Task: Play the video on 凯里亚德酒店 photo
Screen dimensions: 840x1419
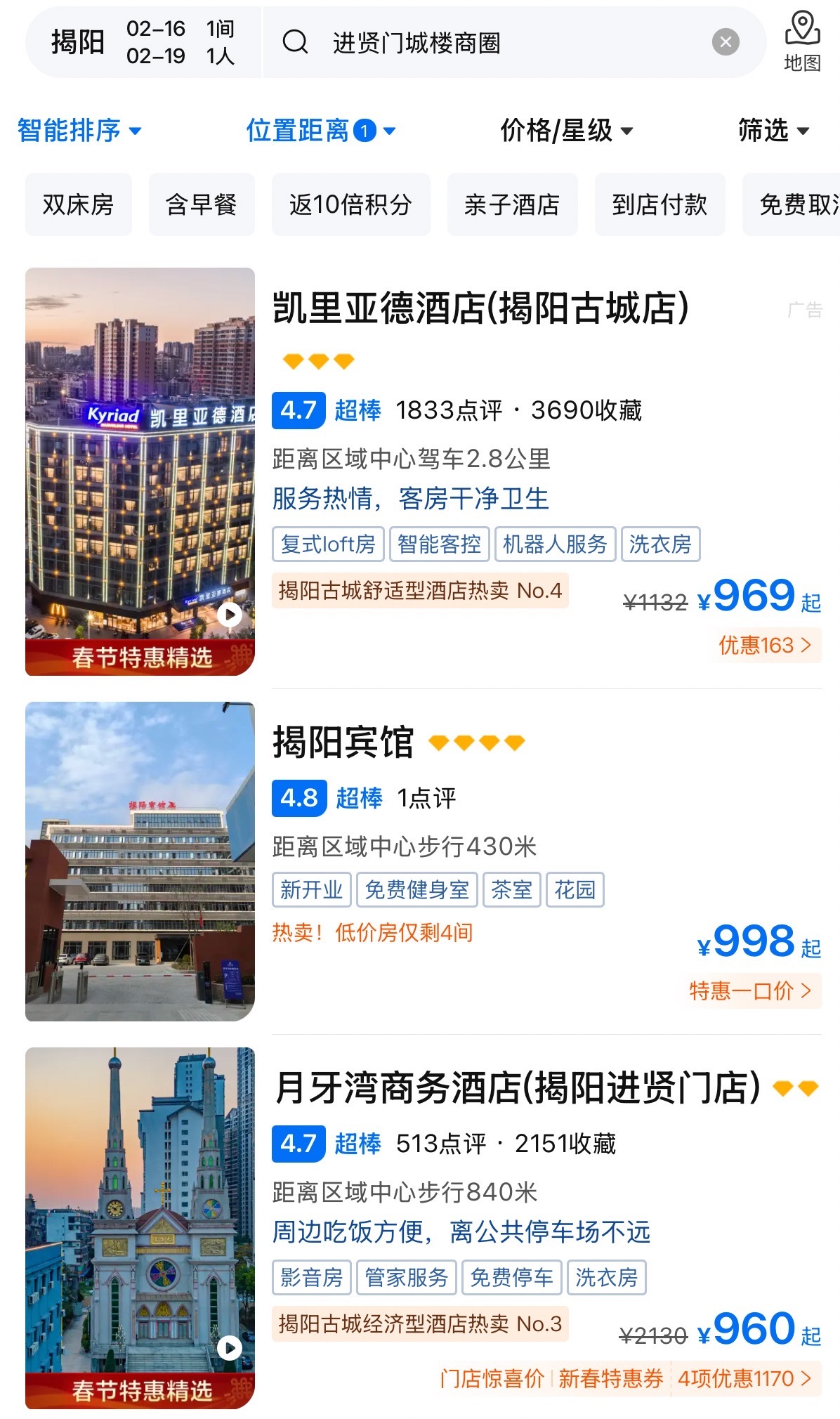Action: pos(230,615)
